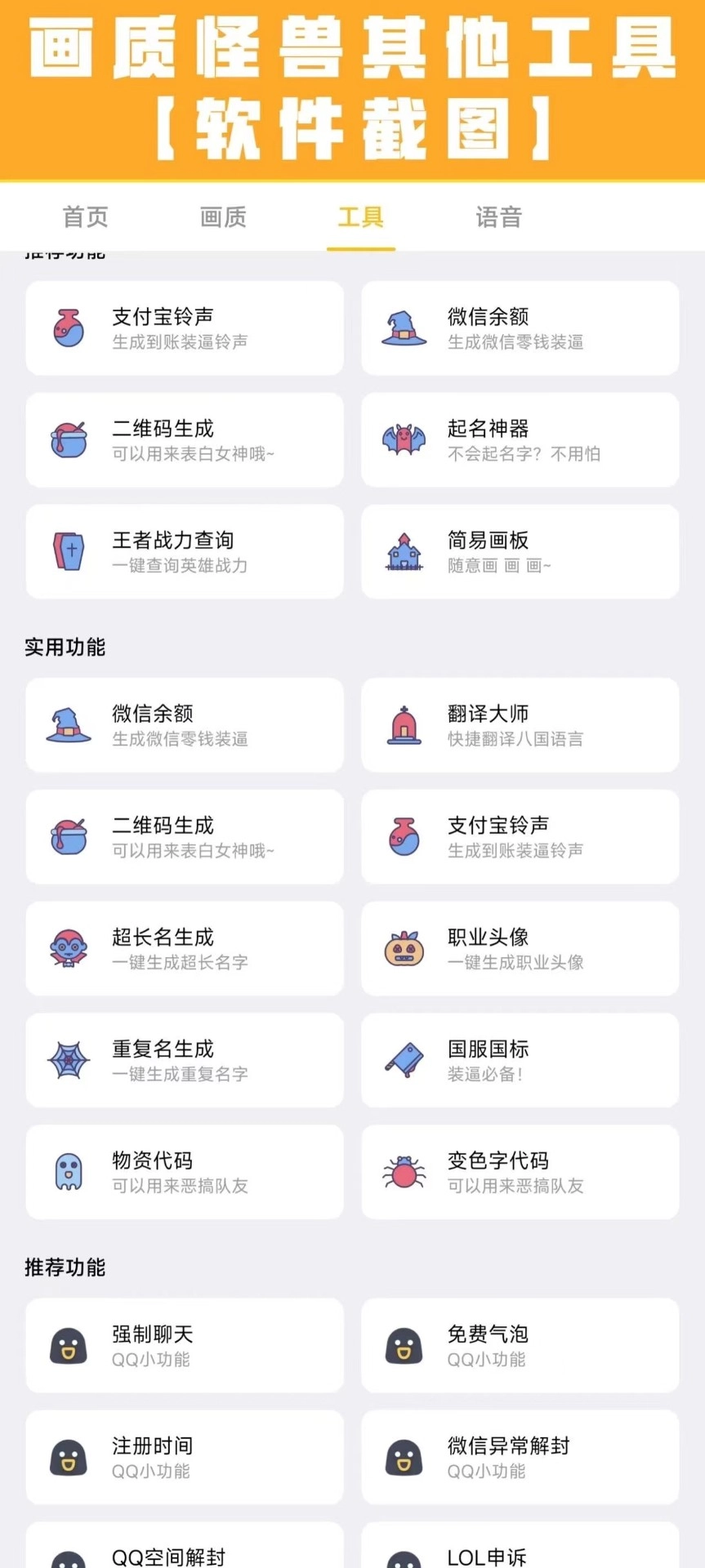
Task: Click the penguin icon beside 免费气泡
Action: (x=404, y=1345)
